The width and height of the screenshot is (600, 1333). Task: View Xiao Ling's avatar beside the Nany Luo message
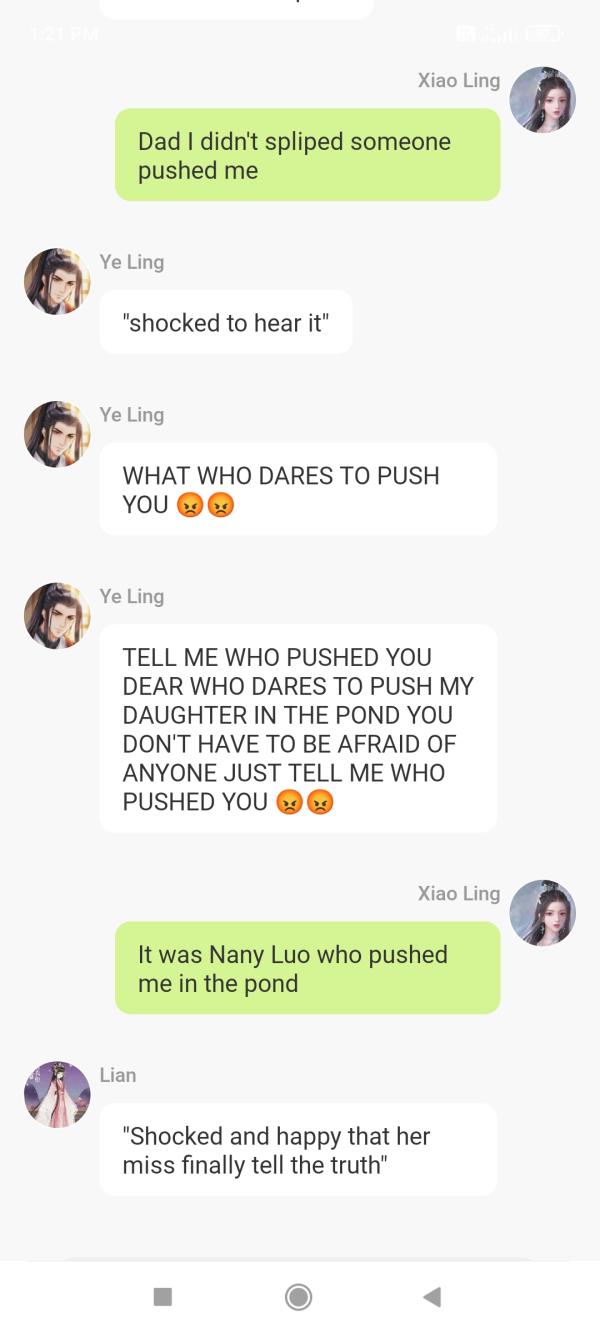click(x=542, y=913)
